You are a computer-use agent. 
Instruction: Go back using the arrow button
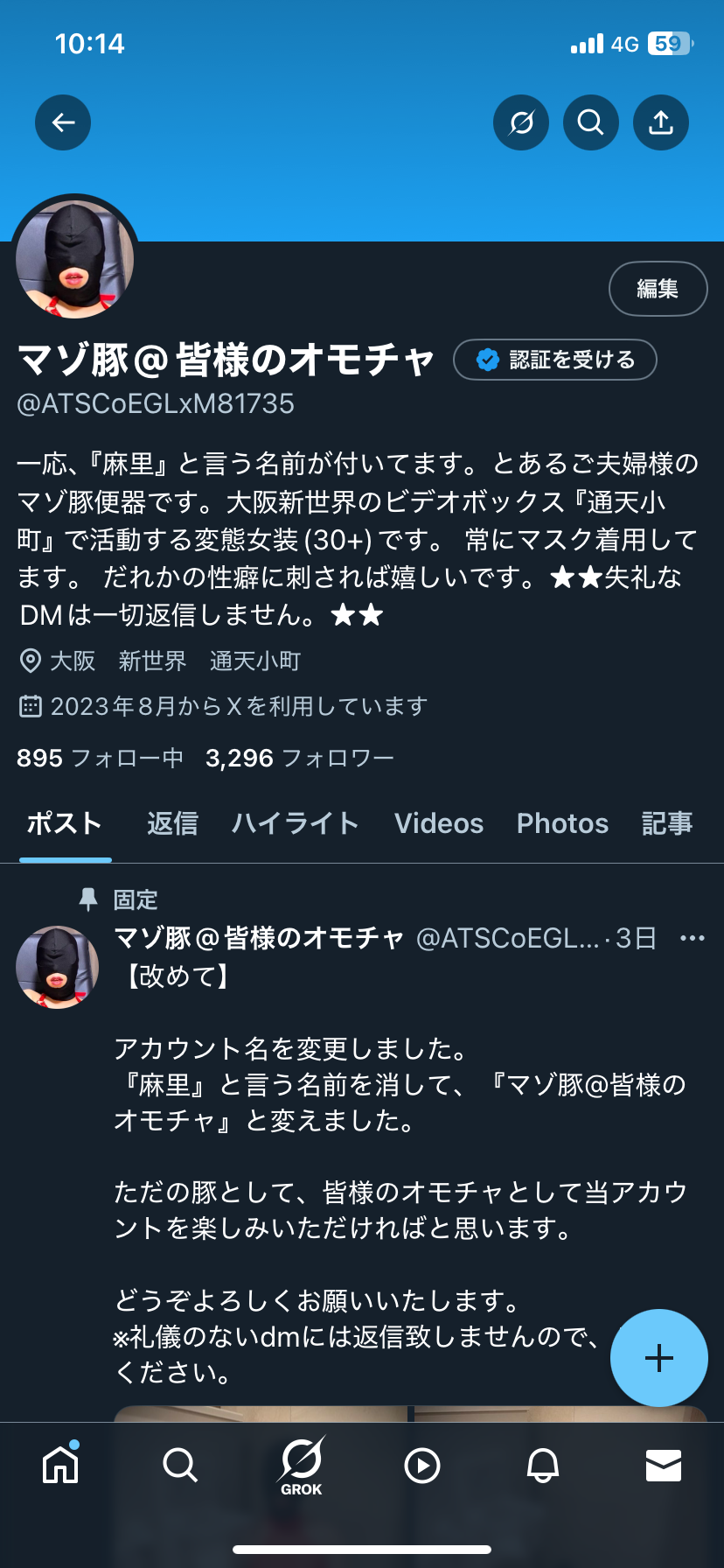(x=63, y=122)
